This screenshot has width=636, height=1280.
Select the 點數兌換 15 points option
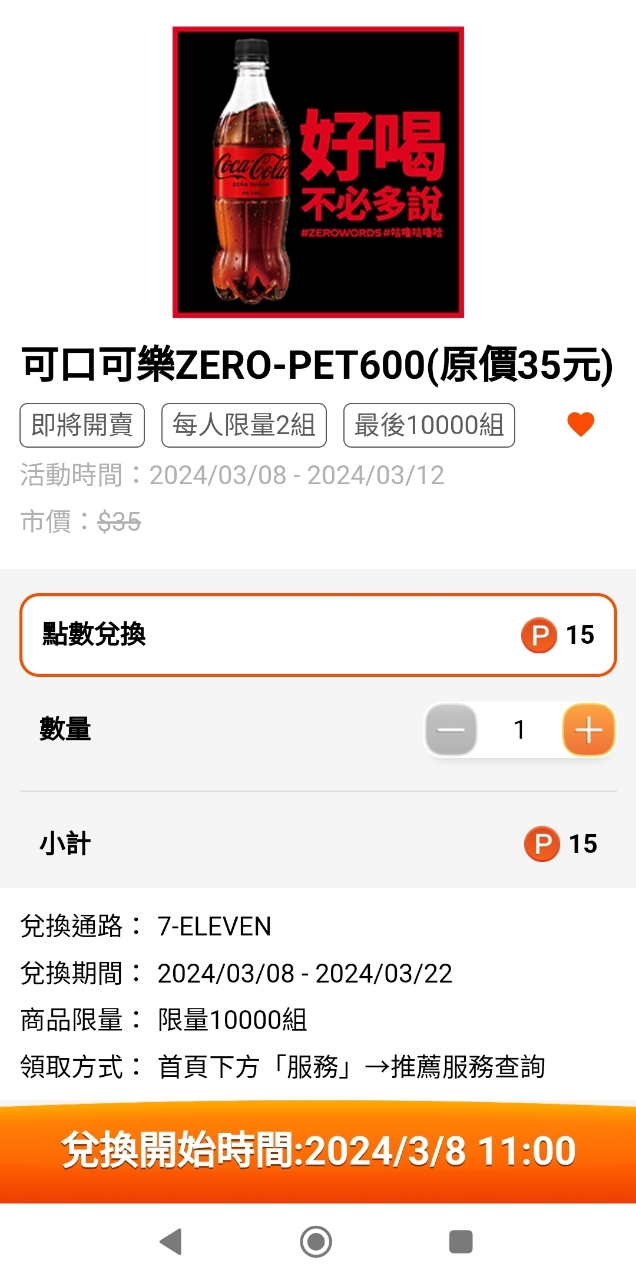click(318, 635)
